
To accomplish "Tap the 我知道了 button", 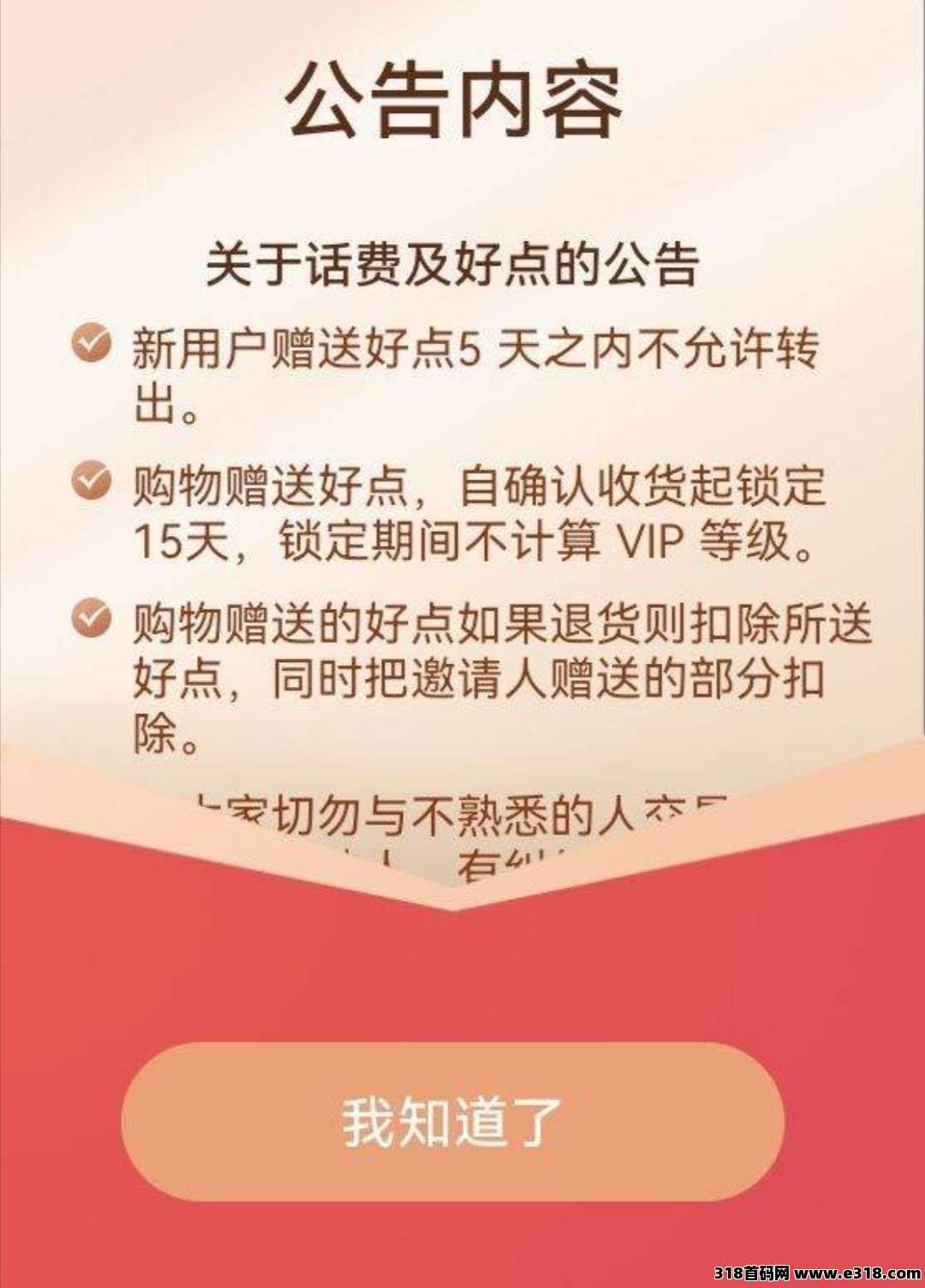I will click(x=452, y=1122).
